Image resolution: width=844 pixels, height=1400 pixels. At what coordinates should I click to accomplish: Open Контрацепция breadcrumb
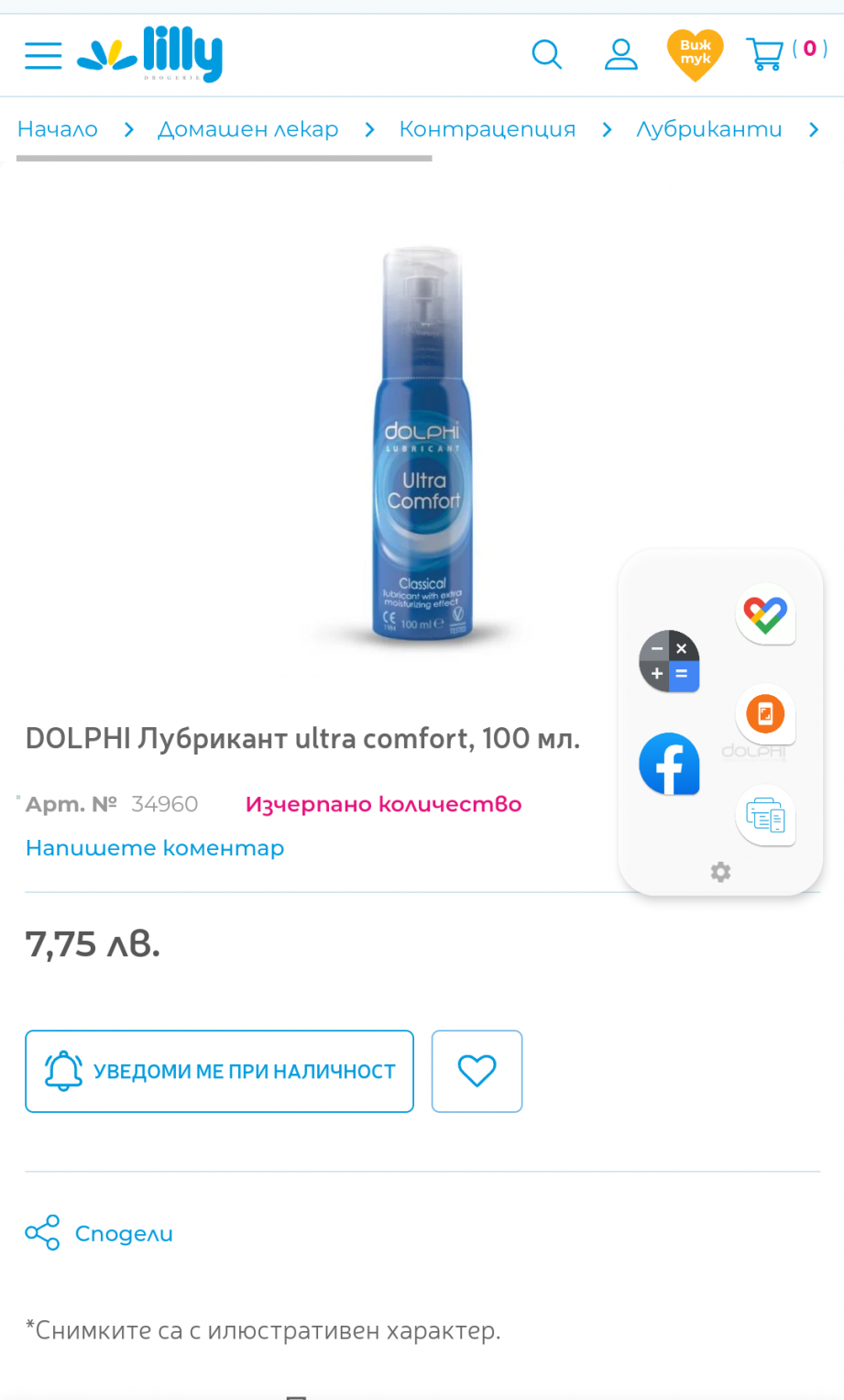(488, 129)
